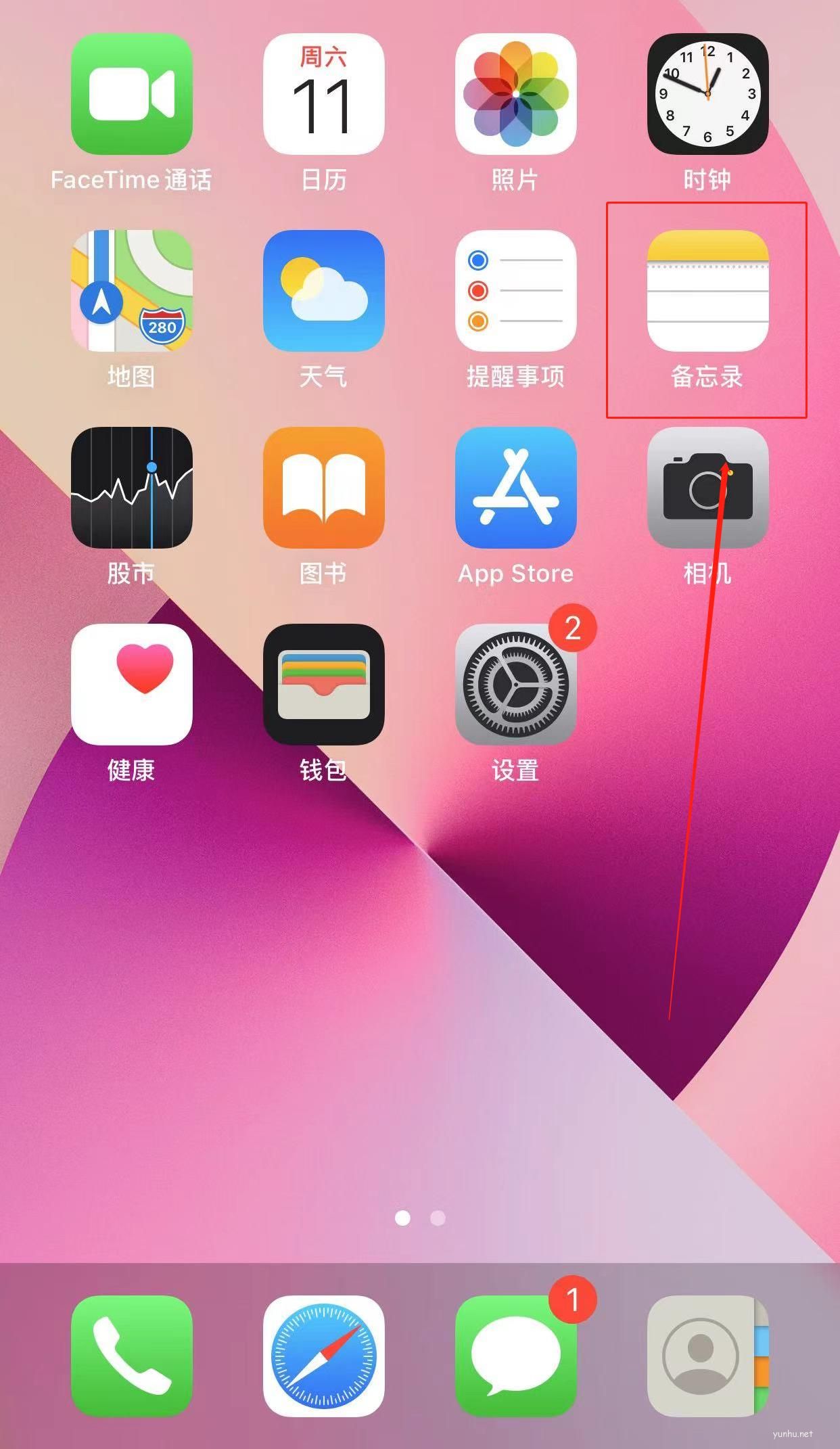Launch the 日历 calendar app
Viewport: 840px width, 1449px height.
(323, 93)
